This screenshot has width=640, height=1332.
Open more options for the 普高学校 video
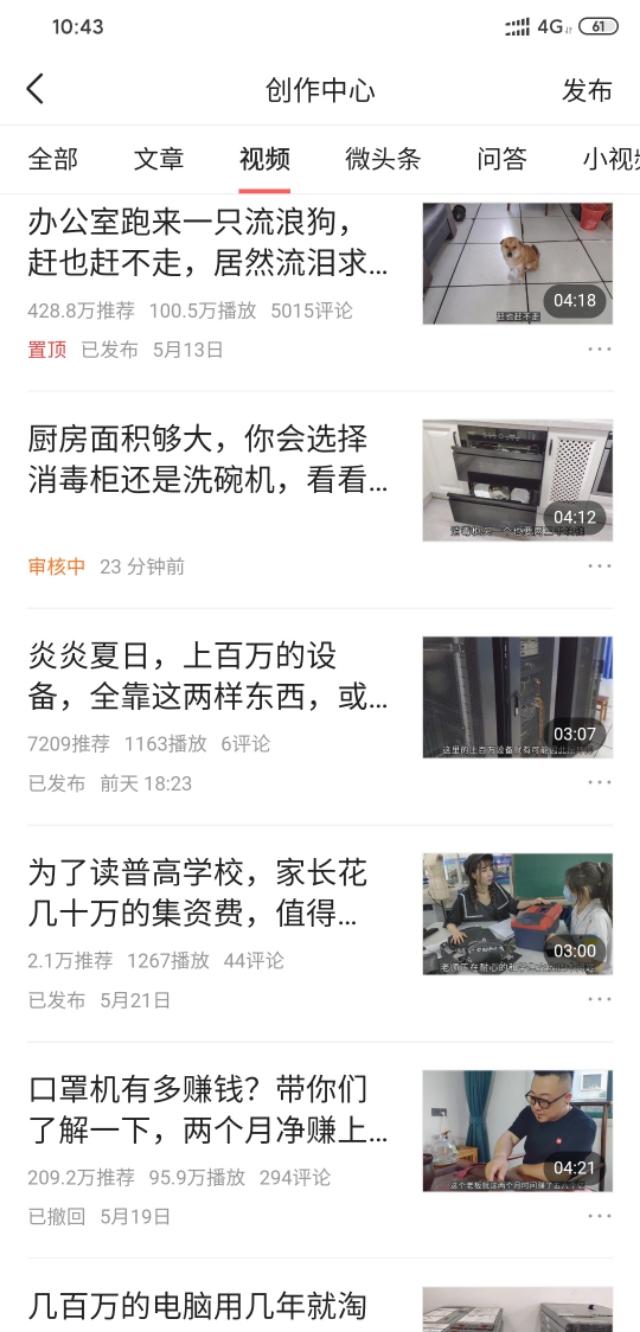click(x=599, y=1000)
